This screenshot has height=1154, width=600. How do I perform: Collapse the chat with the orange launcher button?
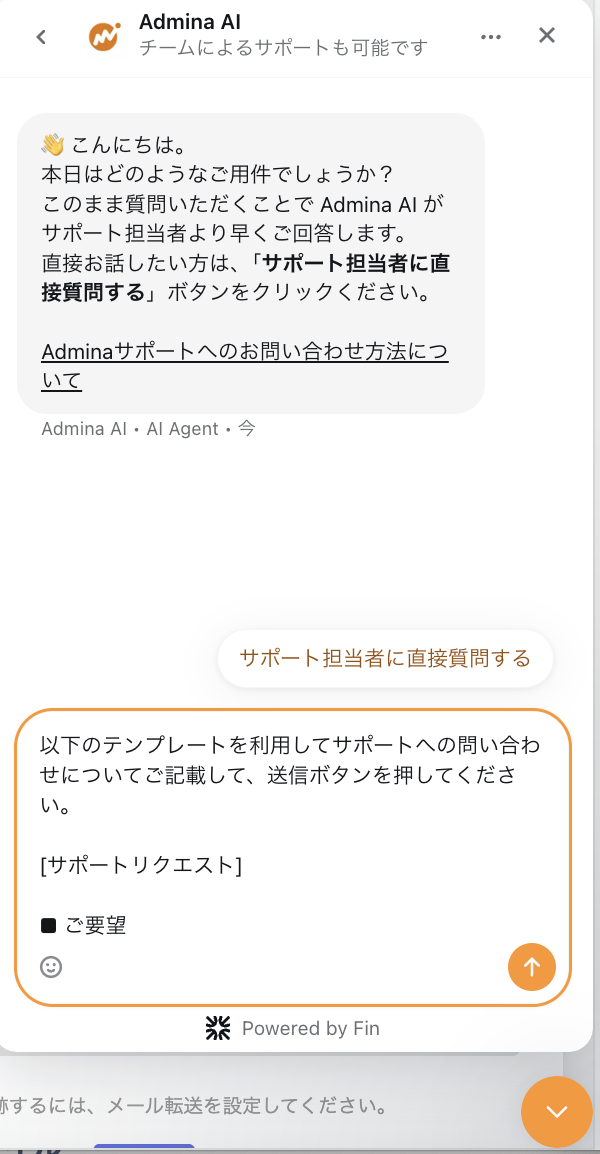[557, 1112]
